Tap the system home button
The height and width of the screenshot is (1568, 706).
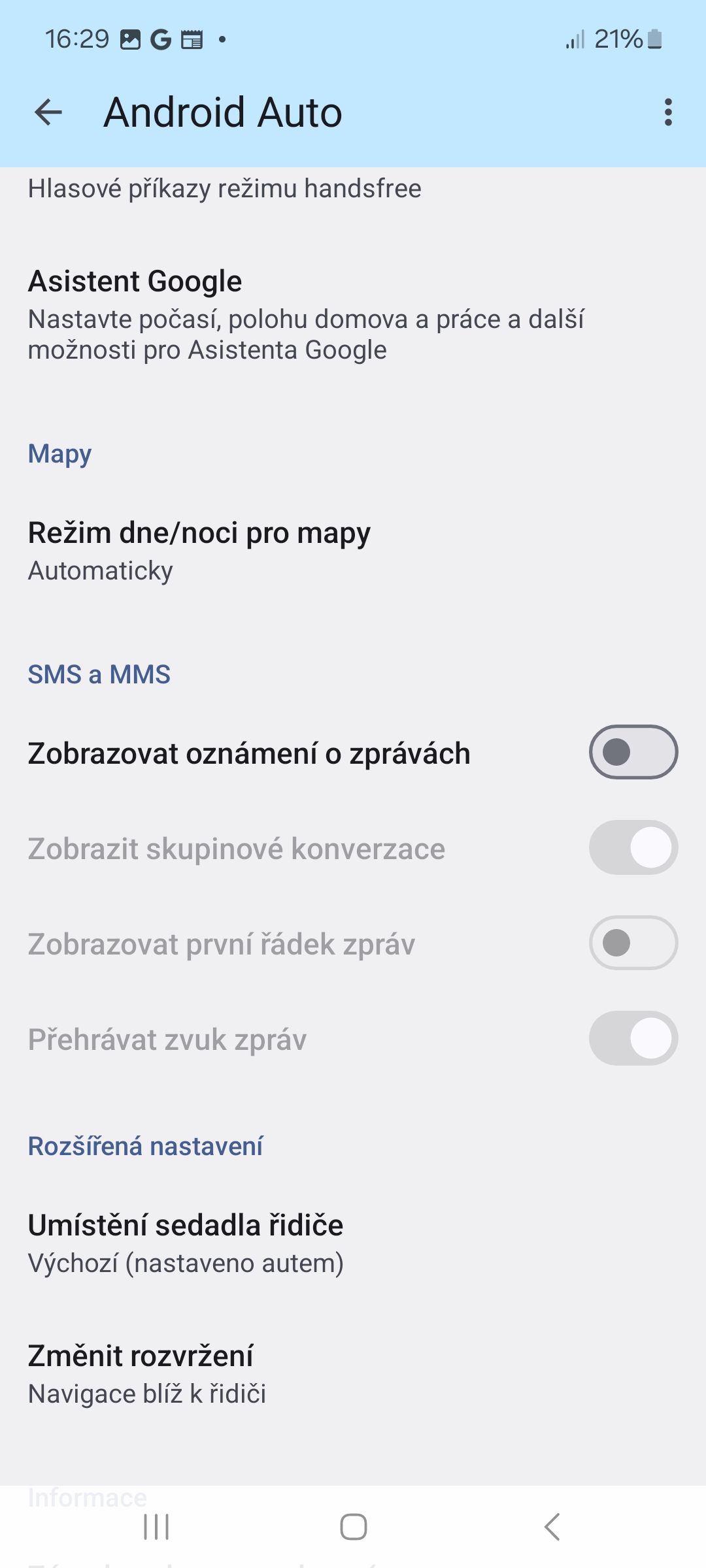[x=353, y=1527]
